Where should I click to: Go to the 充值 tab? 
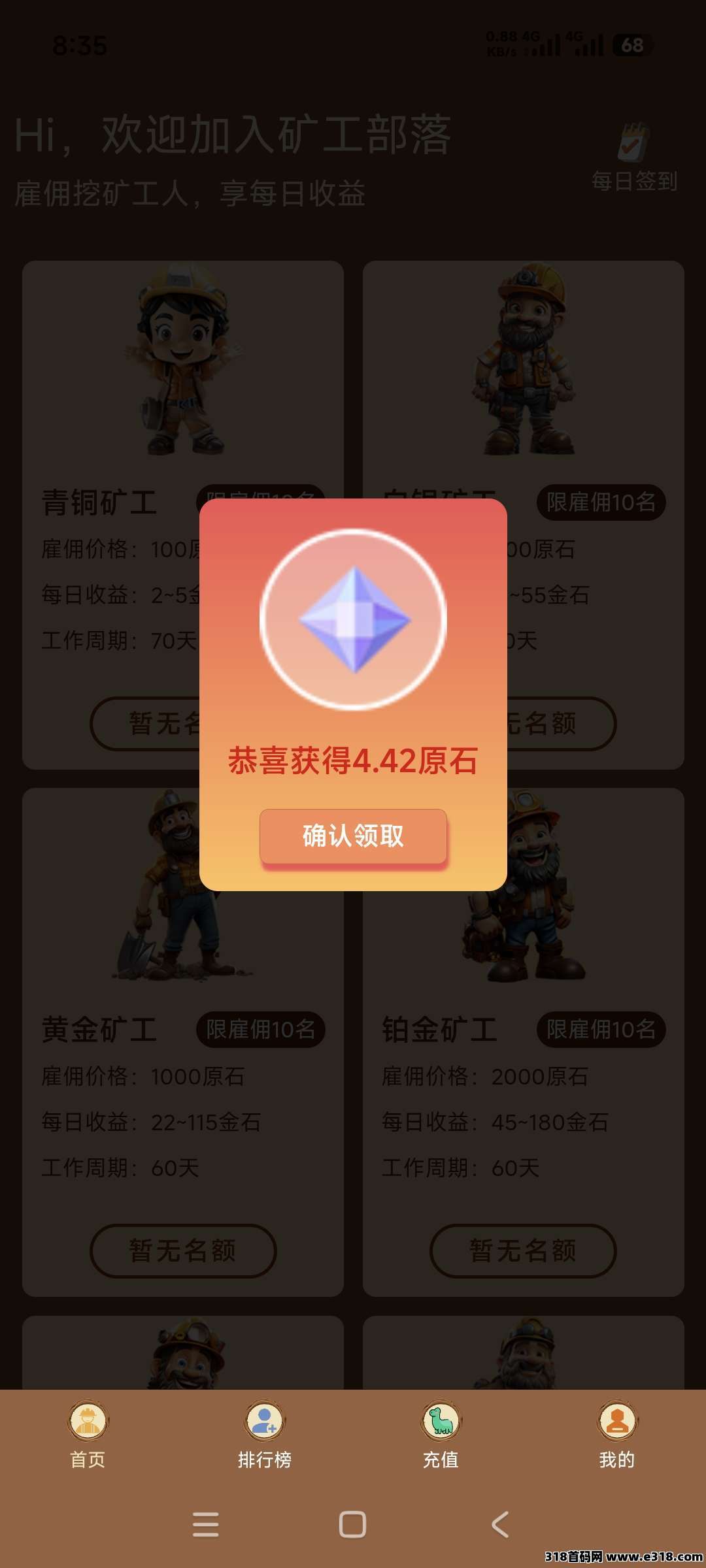coord(441,1435)
